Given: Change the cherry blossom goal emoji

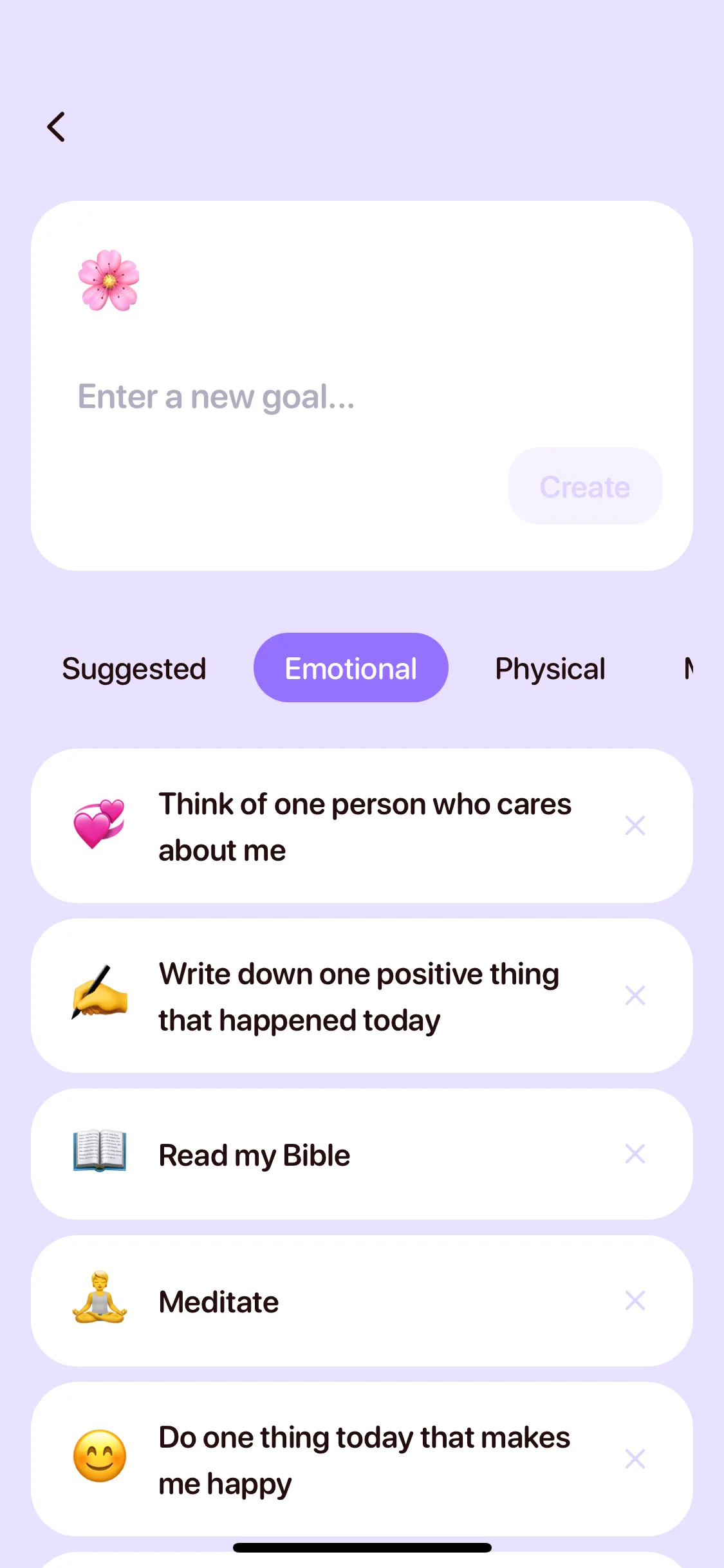Looking at the screenshot, I should click(109, 281).
